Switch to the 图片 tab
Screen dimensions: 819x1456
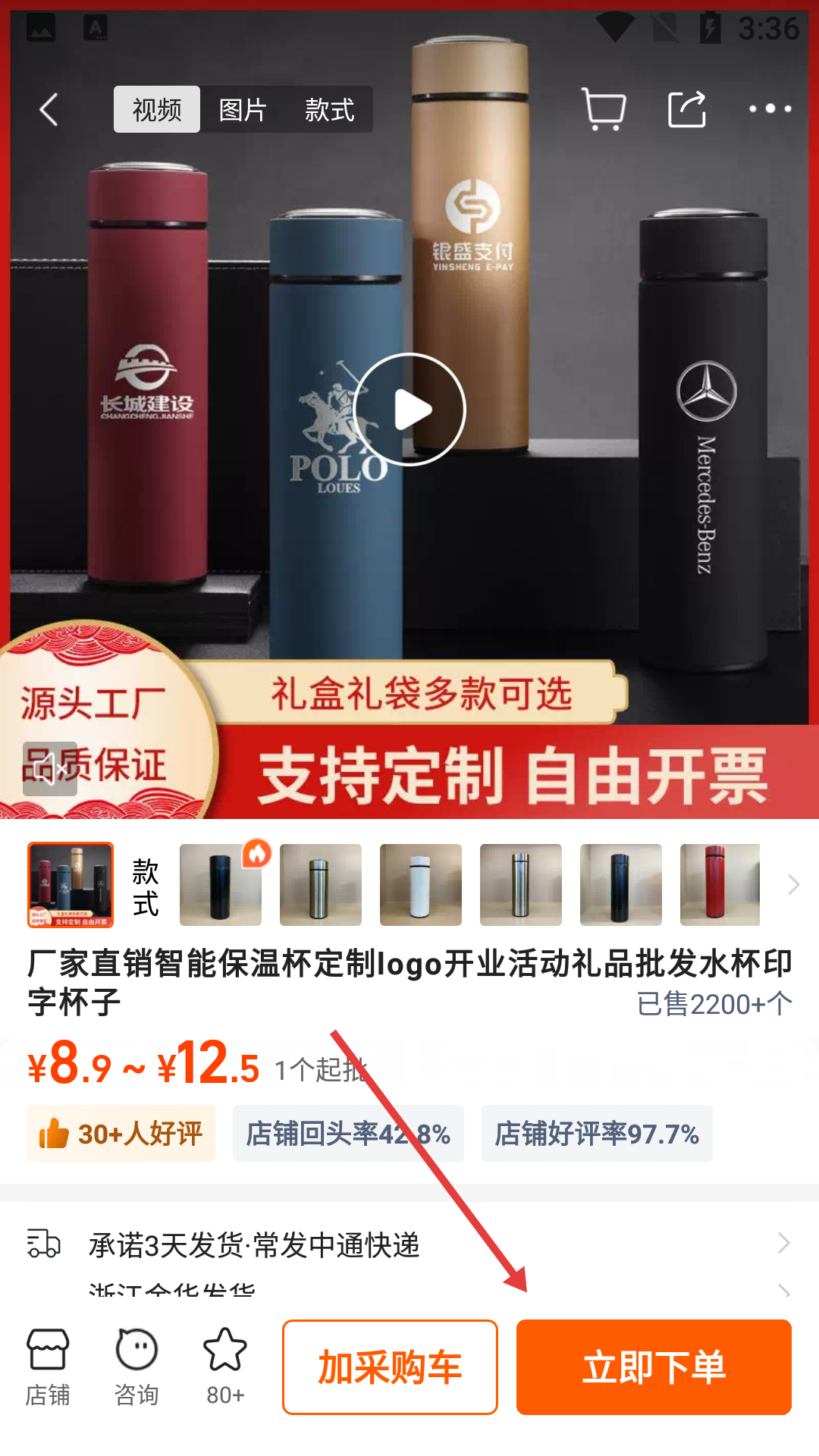click(243, 110)
